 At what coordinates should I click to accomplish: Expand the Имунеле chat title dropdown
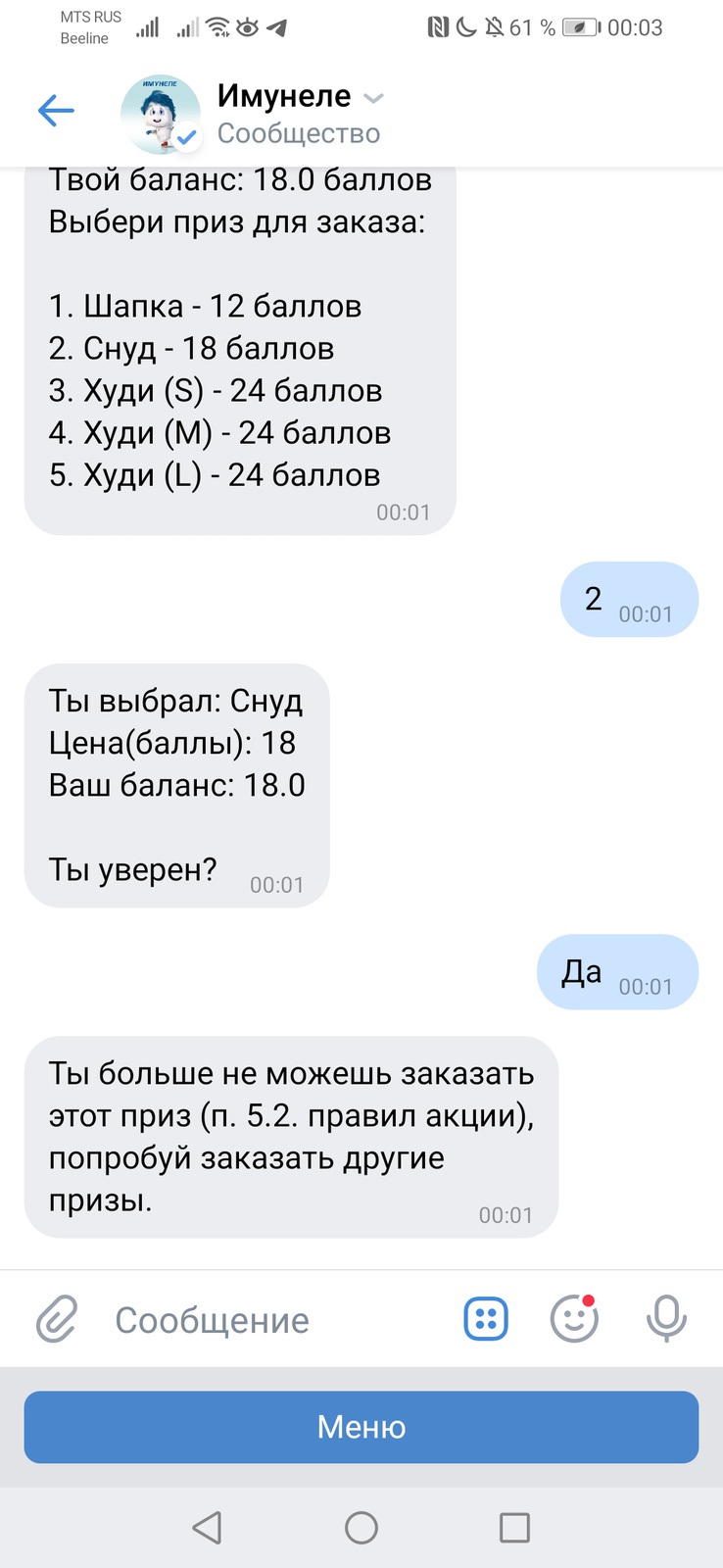373,98
